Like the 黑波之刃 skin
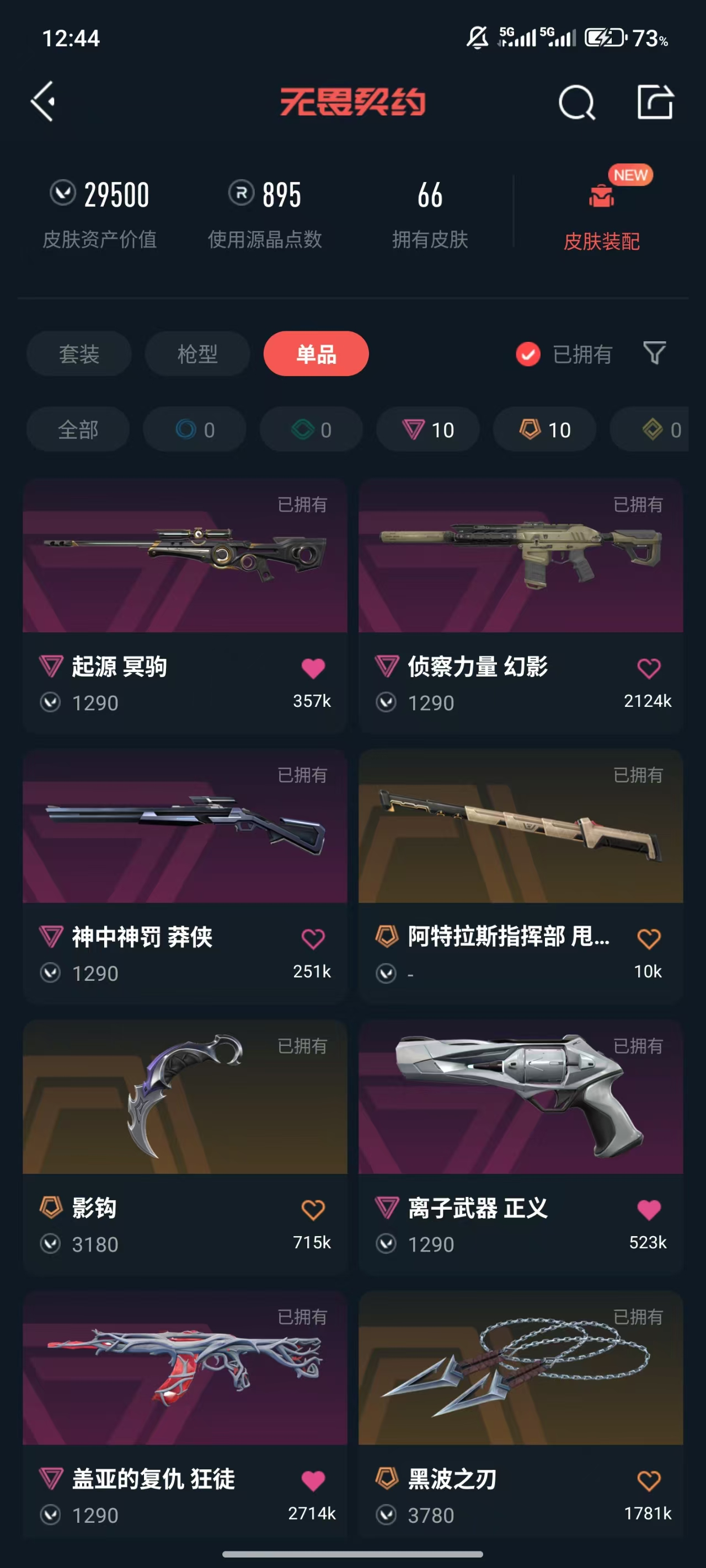The height and width of the screenshot is (1568, 706). (x=648, y=1480)
